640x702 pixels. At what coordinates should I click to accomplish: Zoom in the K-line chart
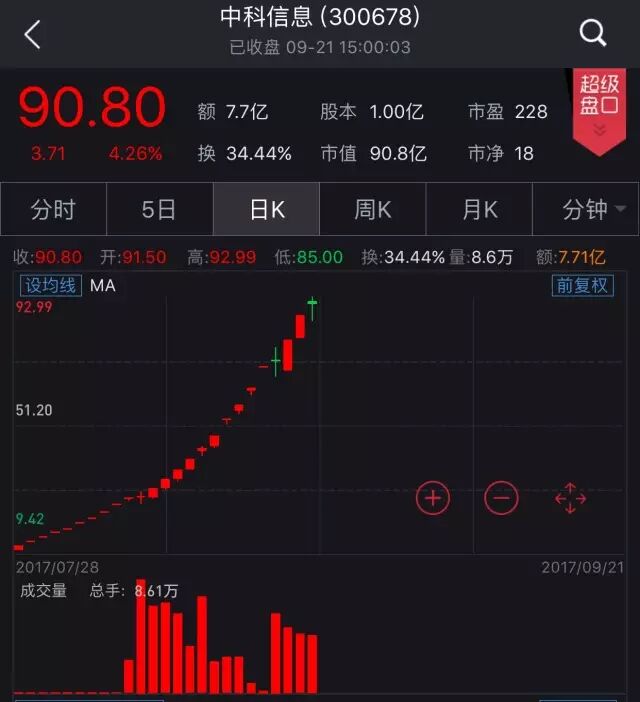[x=433, y=498]
